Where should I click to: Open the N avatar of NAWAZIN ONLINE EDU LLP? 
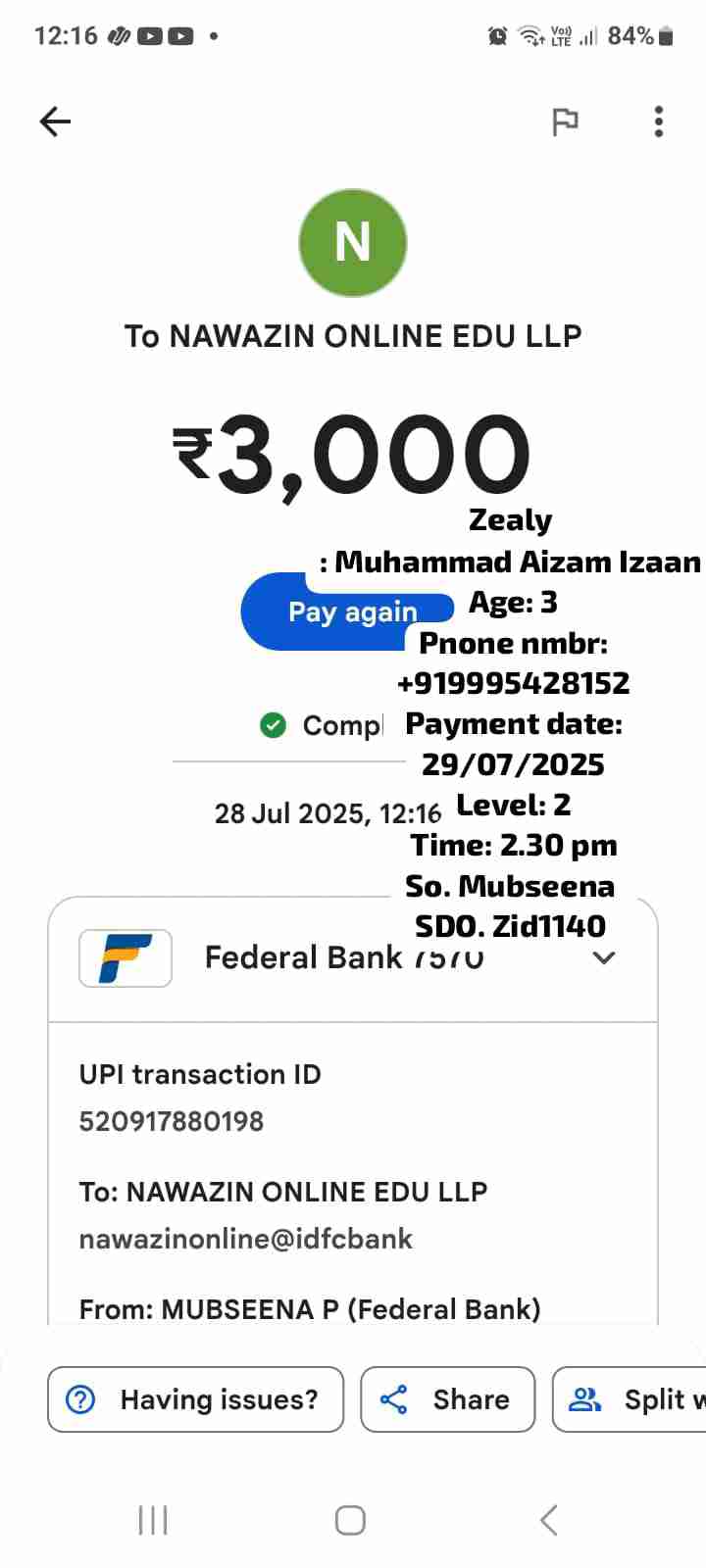click(x=353, y=243)
